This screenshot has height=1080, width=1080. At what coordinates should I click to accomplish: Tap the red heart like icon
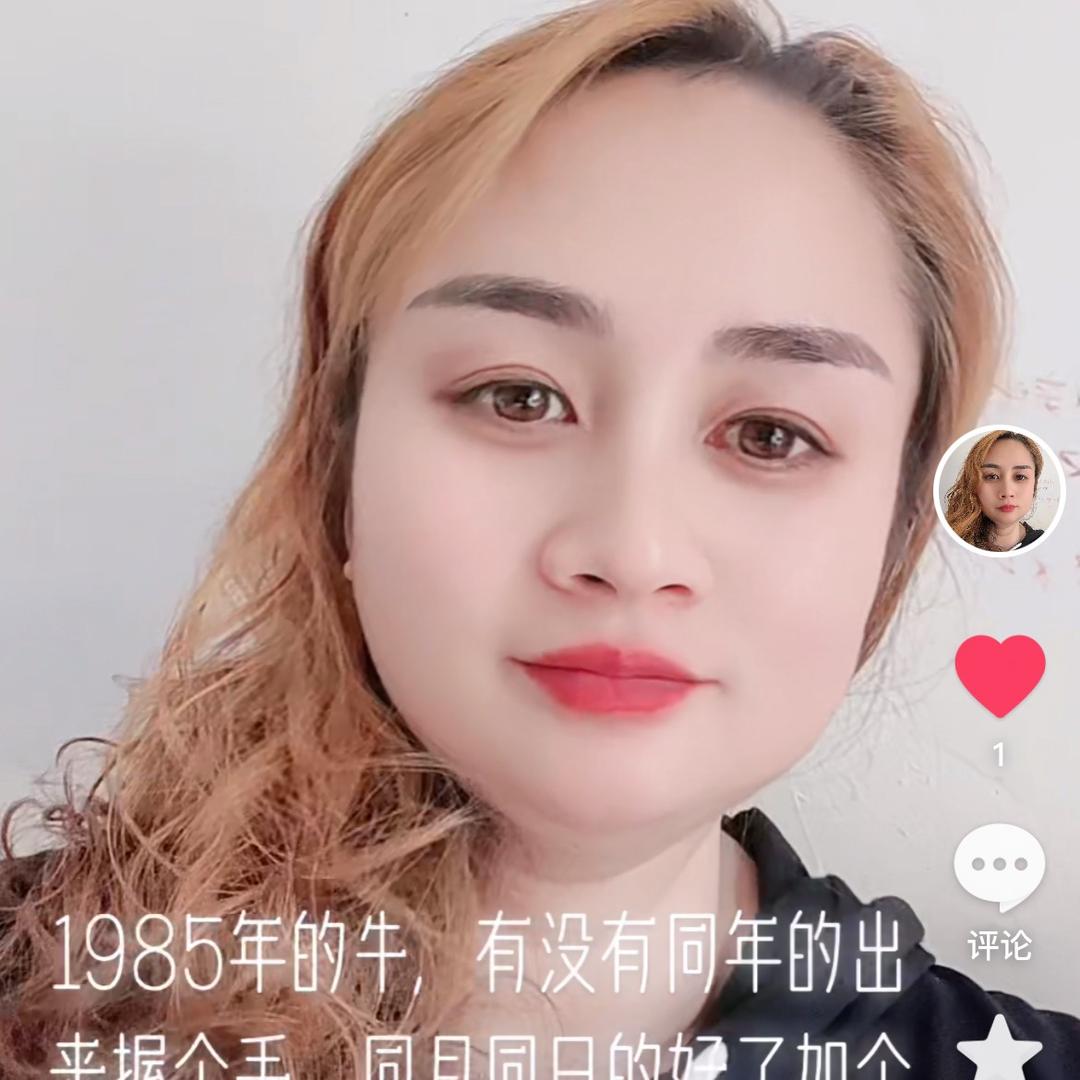1000,675
